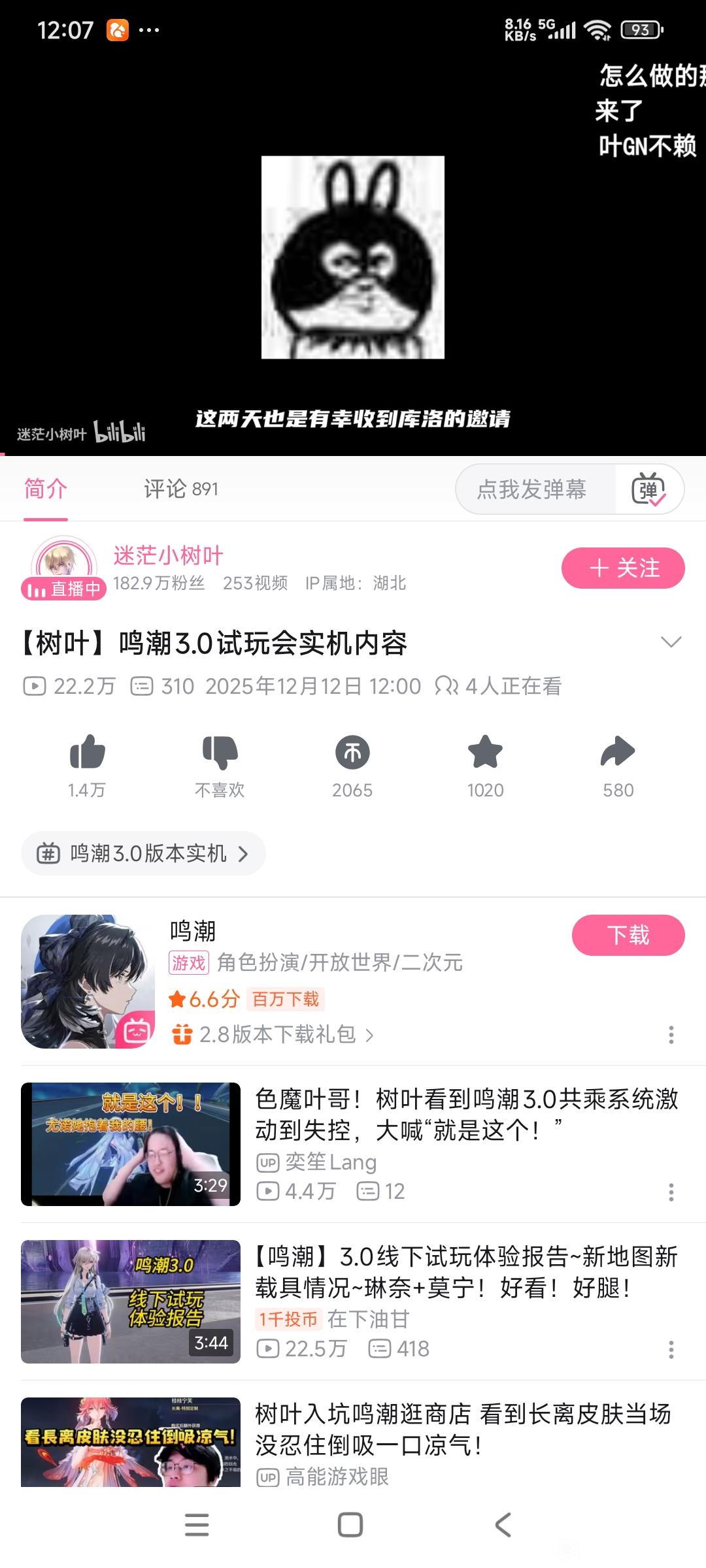Open more options for the 鸣潮 game card
The image size is (706, 1568).
[x=671, y=1034]
